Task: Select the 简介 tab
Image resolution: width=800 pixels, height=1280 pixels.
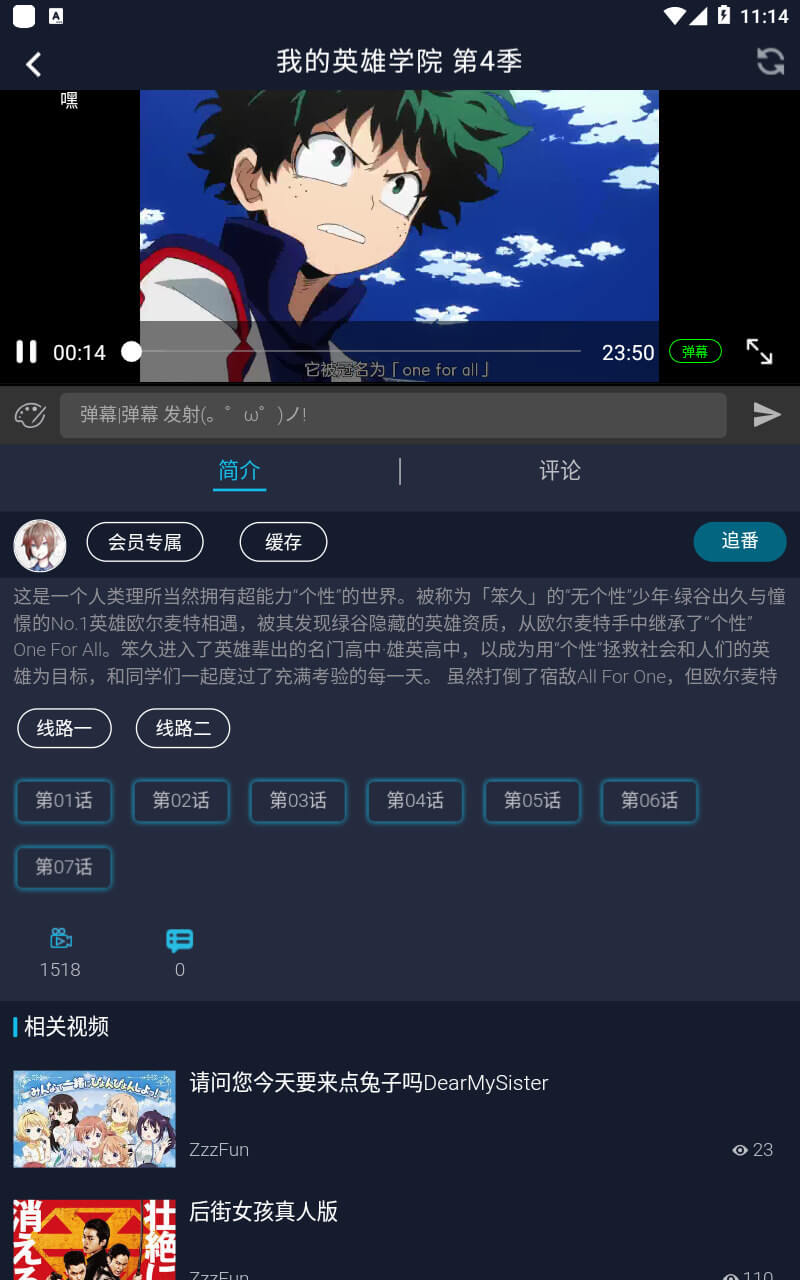Action: [240, 471]
